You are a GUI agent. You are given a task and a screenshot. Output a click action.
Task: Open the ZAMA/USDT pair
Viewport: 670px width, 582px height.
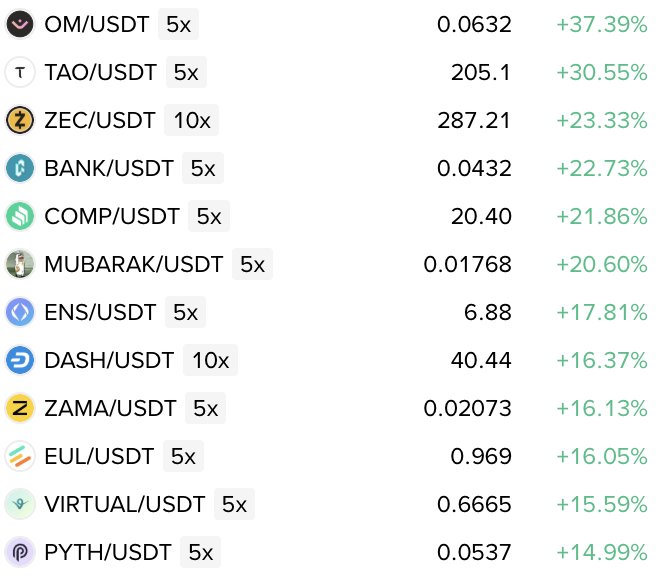(x=110, y=409)
